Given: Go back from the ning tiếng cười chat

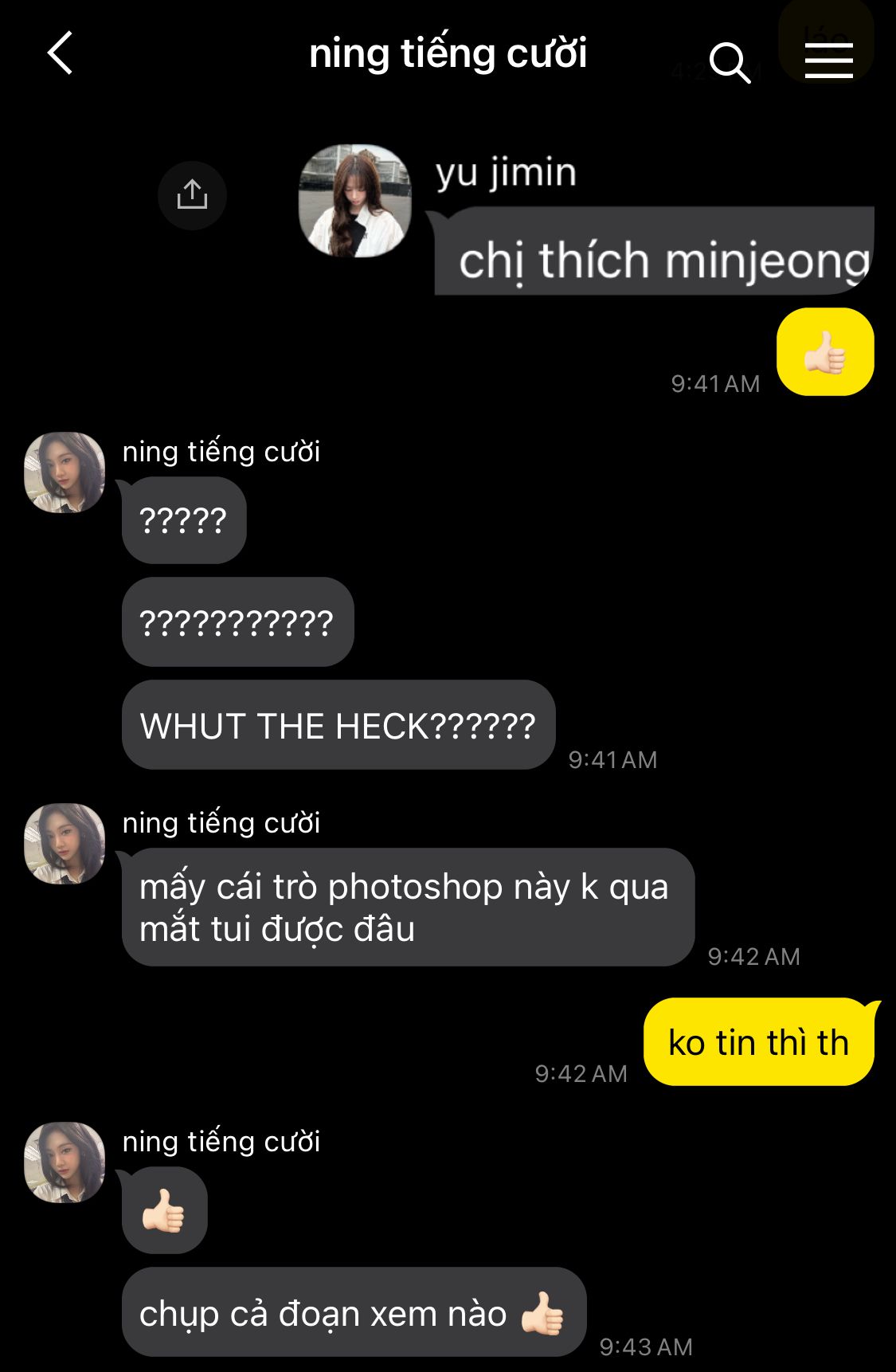Looking at the screenshot, I should click(61, 53).
